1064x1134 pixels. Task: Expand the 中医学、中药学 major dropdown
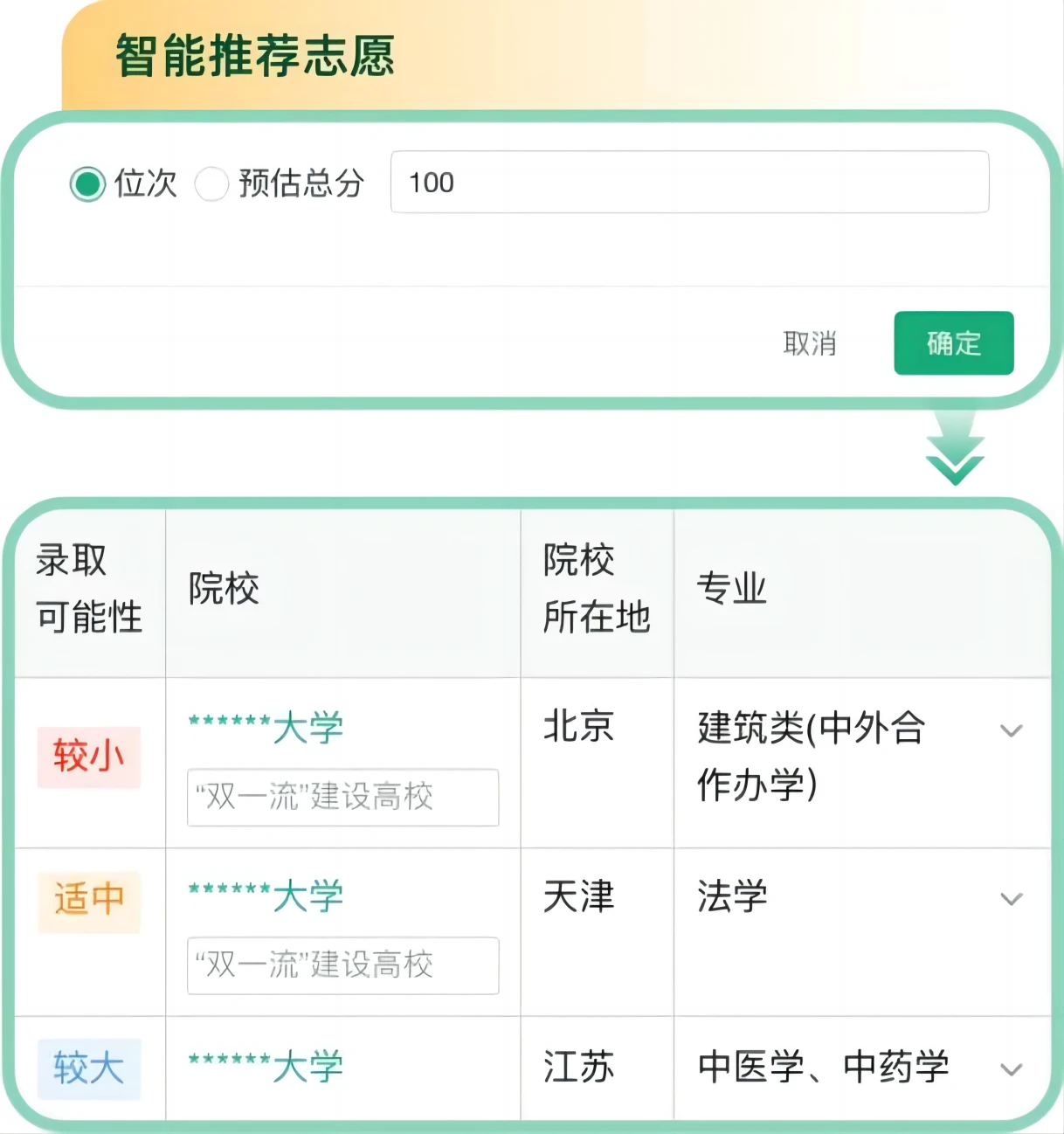point(1012,1068)
